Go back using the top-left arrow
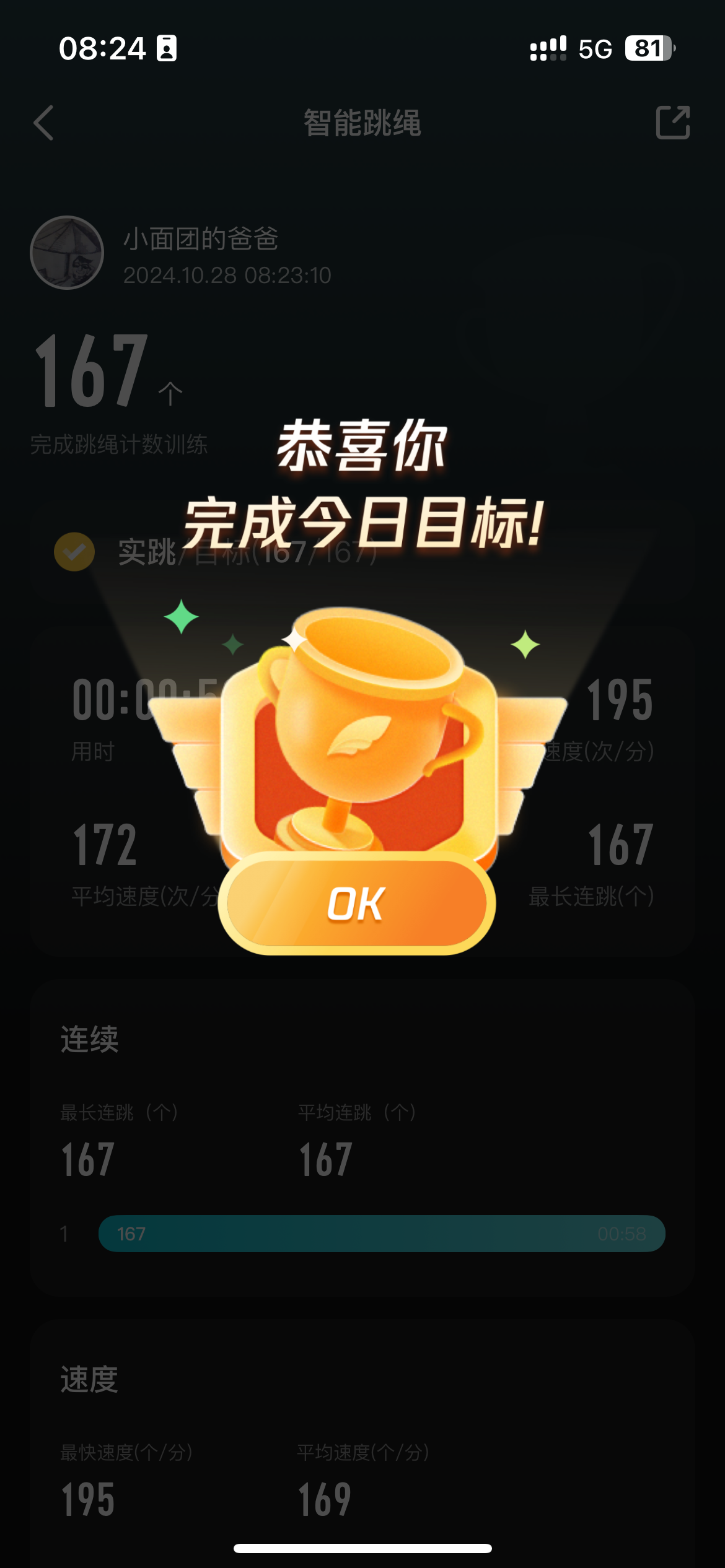This screenshot has height=1568, width=725. coord(43,123)
